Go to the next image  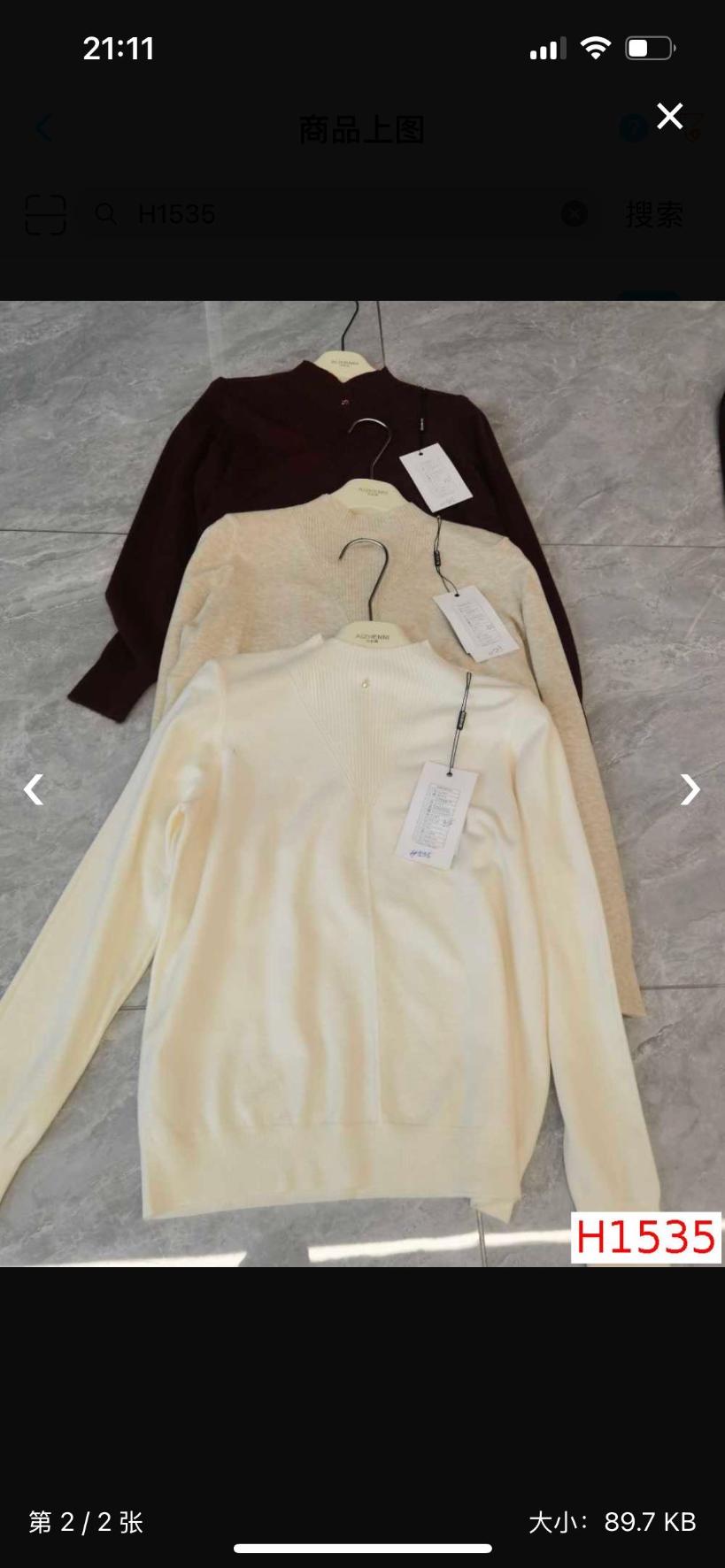click(690, 788)
